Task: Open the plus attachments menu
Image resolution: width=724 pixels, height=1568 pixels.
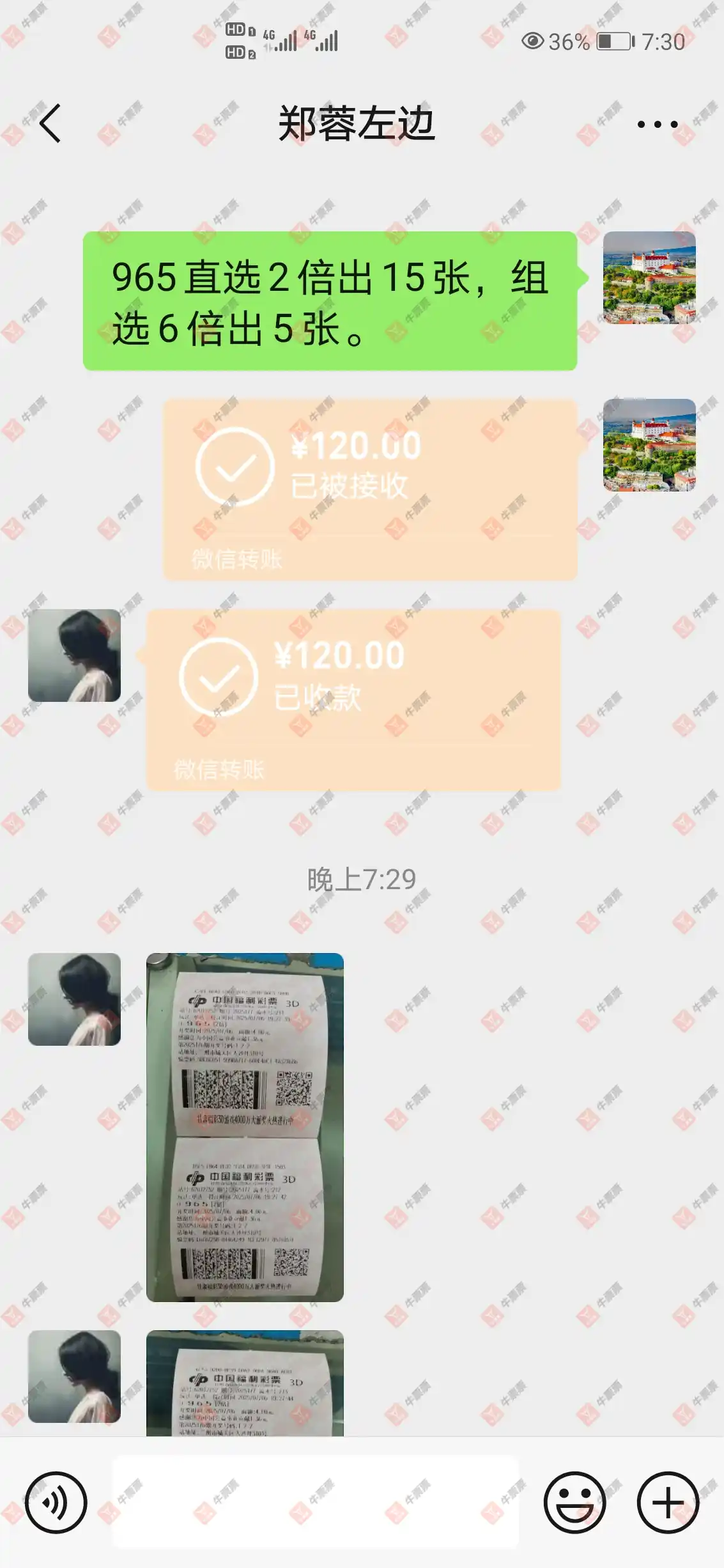Action: coord(668,1503)
